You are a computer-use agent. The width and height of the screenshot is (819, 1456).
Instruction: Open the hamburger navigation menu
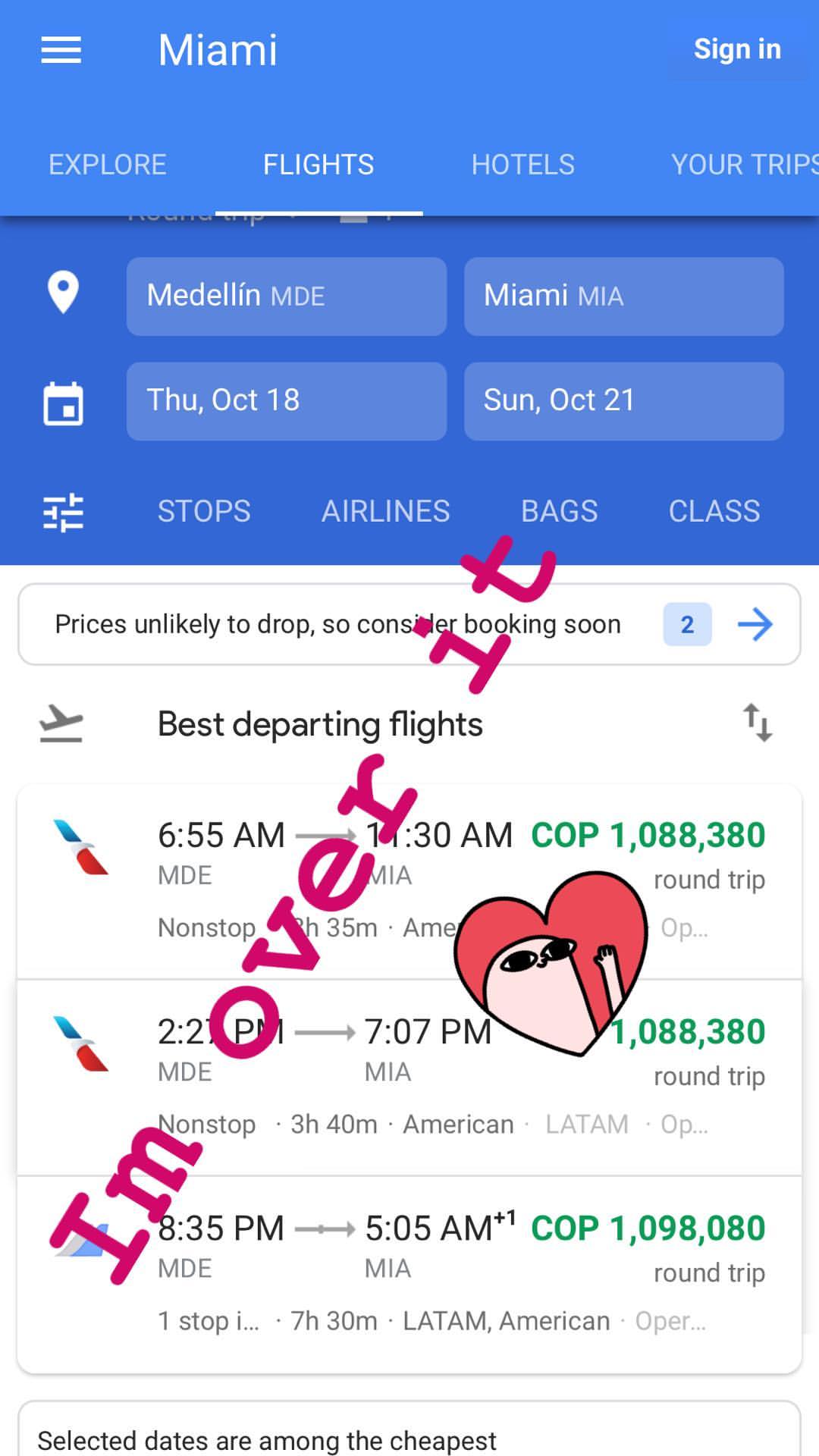click(x=61, y=50)
